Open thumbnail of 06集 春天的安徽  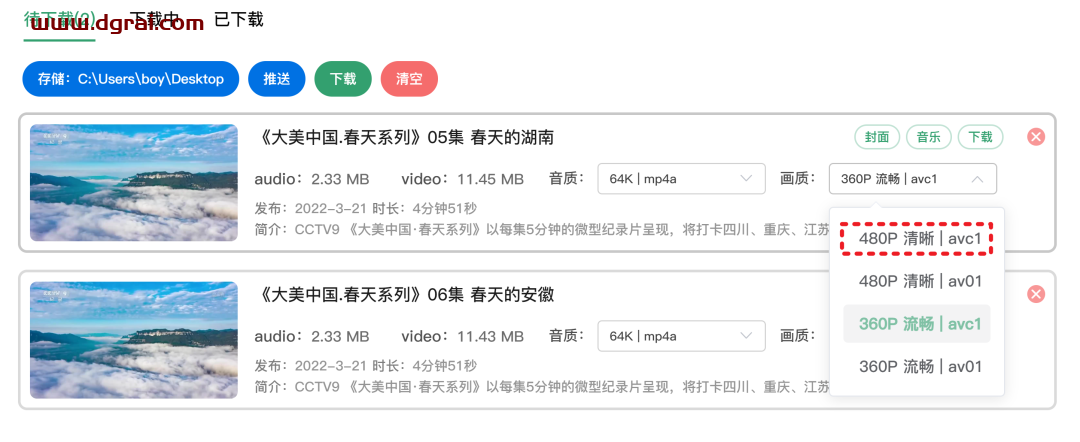[134, 340]
